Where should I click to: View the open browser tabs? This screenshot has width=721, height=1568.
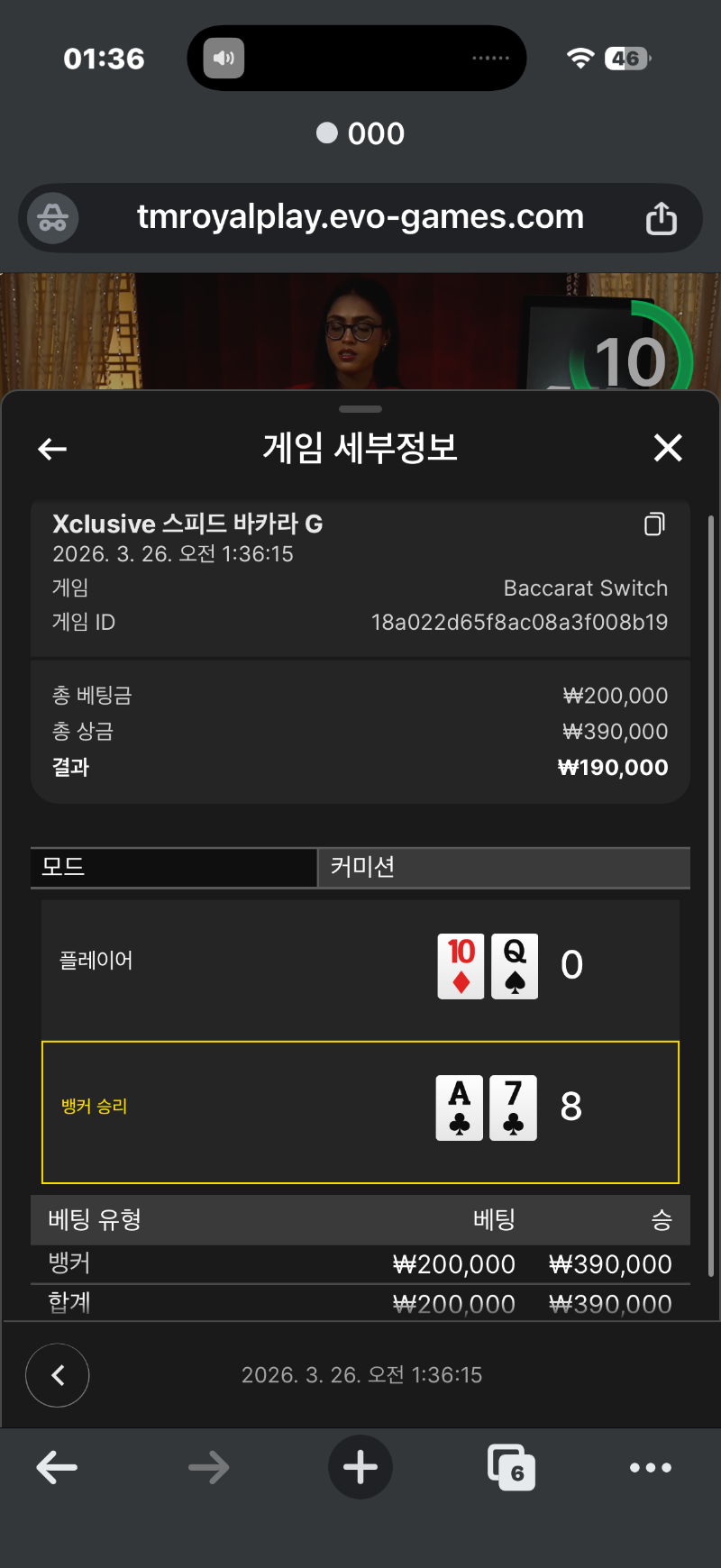pos(511,1467)
